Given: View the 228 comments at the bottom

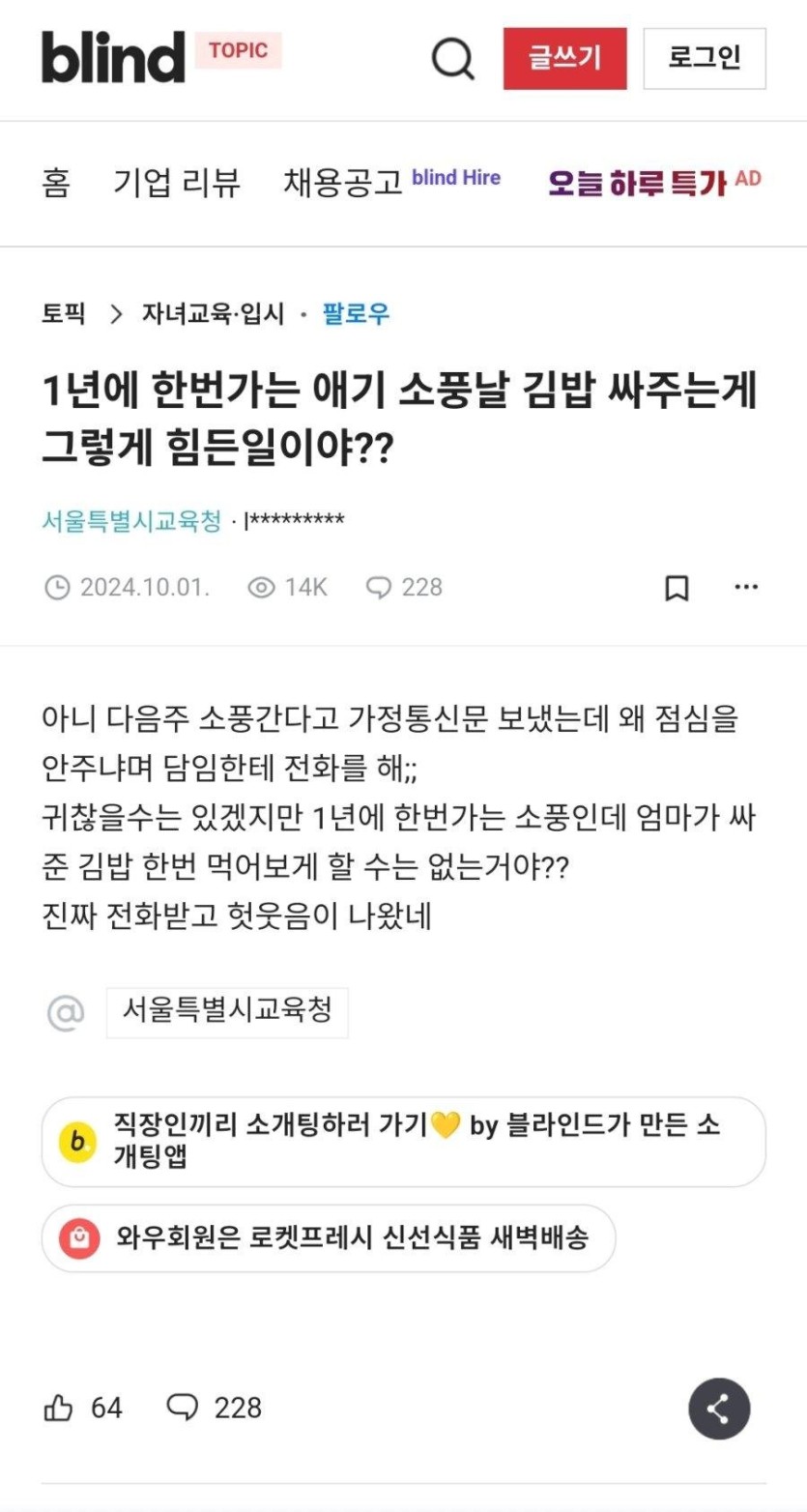Looking at the screenshot, I should (x=215, y=1408).
